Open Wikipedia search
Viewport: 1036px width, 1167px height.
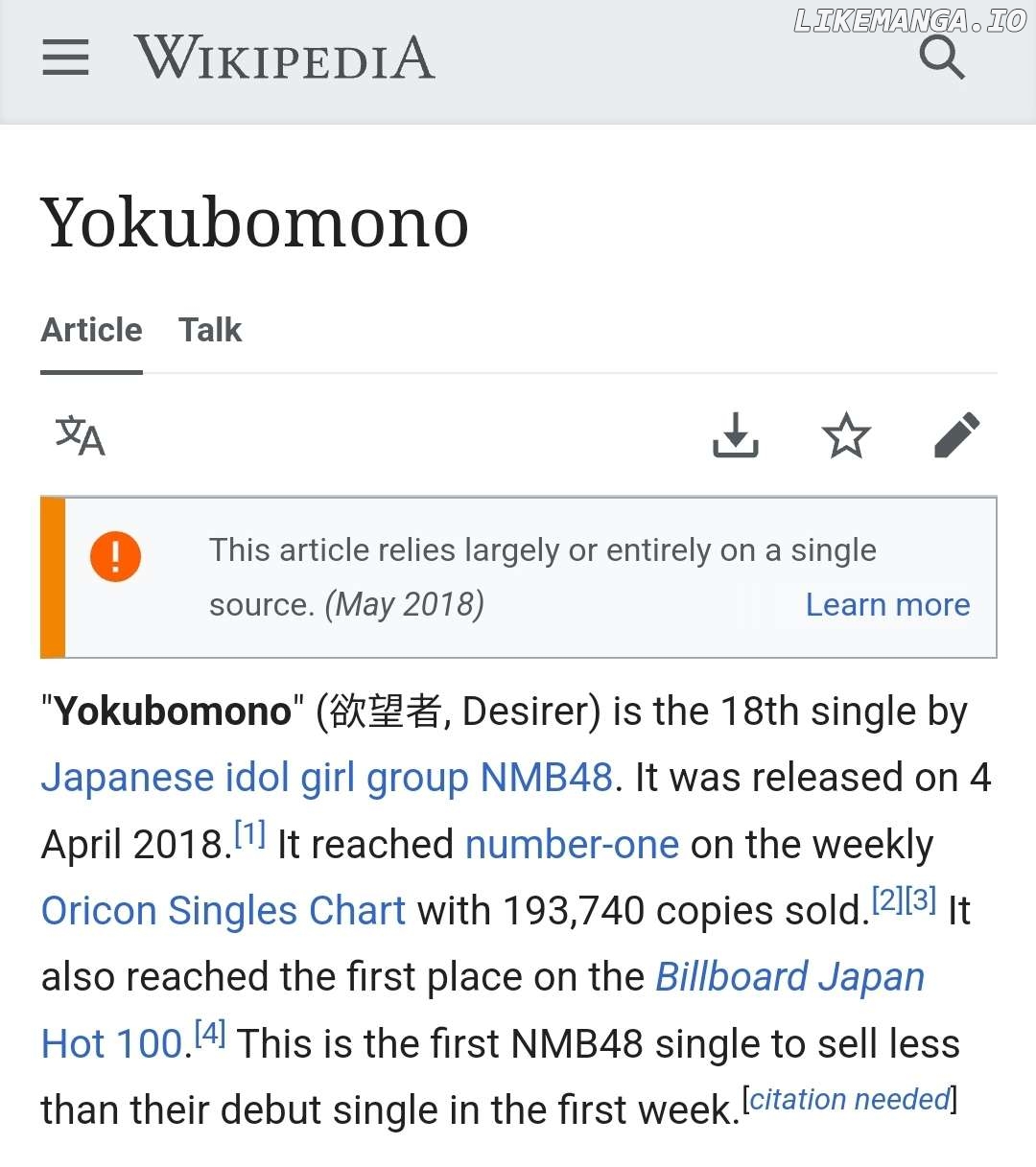click(941, 58)
